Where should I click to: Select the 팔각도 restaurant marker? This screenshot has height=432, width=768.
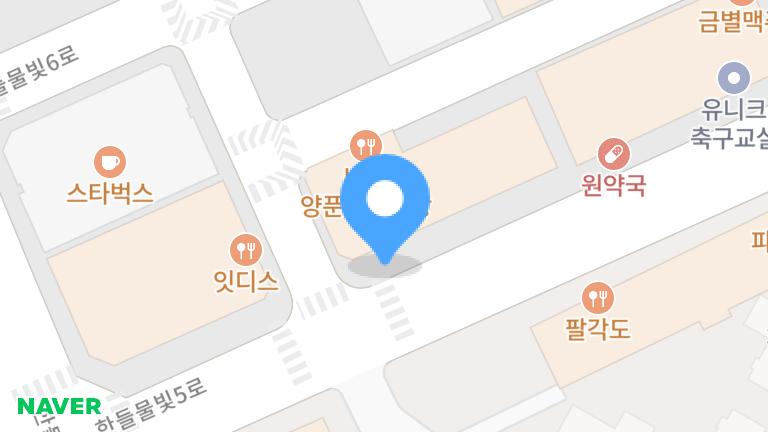597,297
